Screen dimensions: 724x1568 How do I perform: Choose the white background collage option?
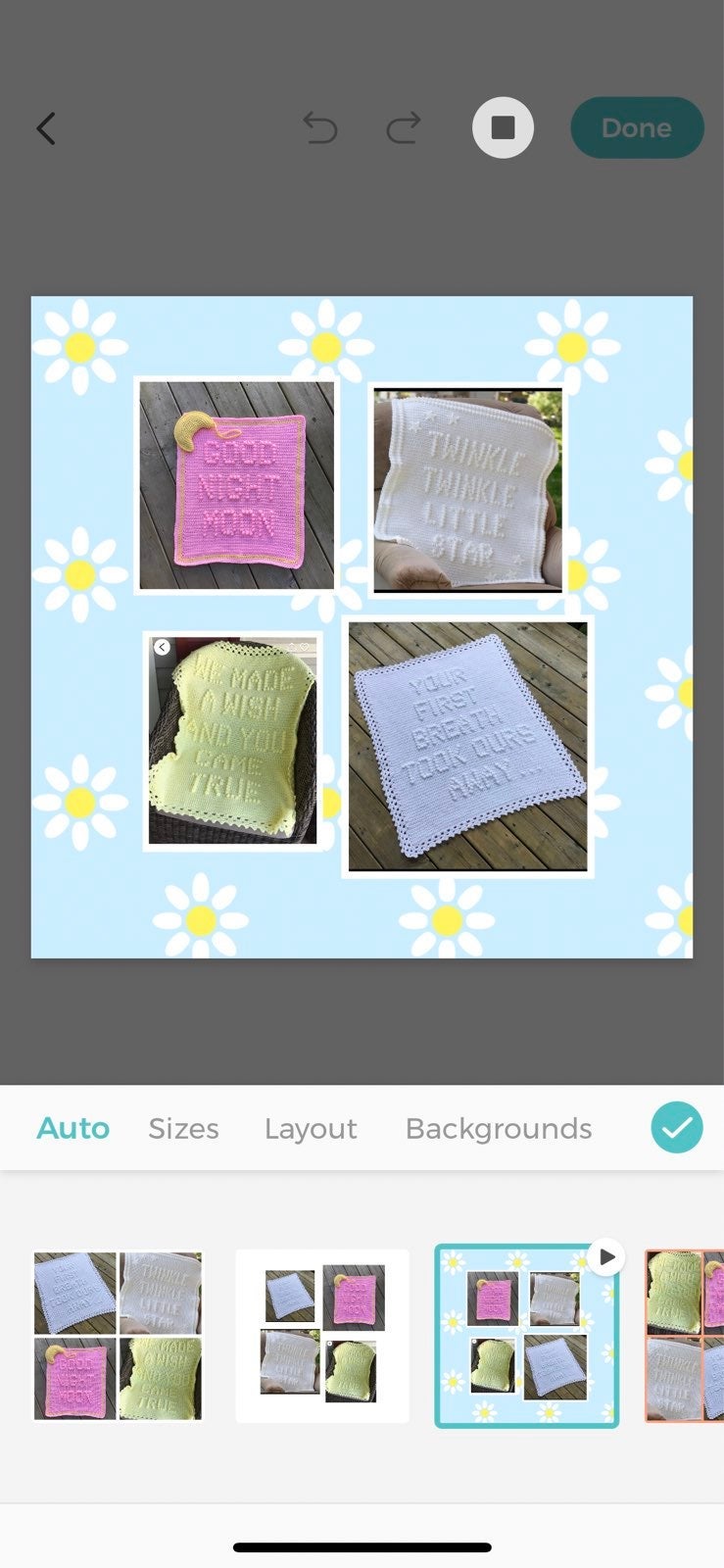click(322, 1336)
